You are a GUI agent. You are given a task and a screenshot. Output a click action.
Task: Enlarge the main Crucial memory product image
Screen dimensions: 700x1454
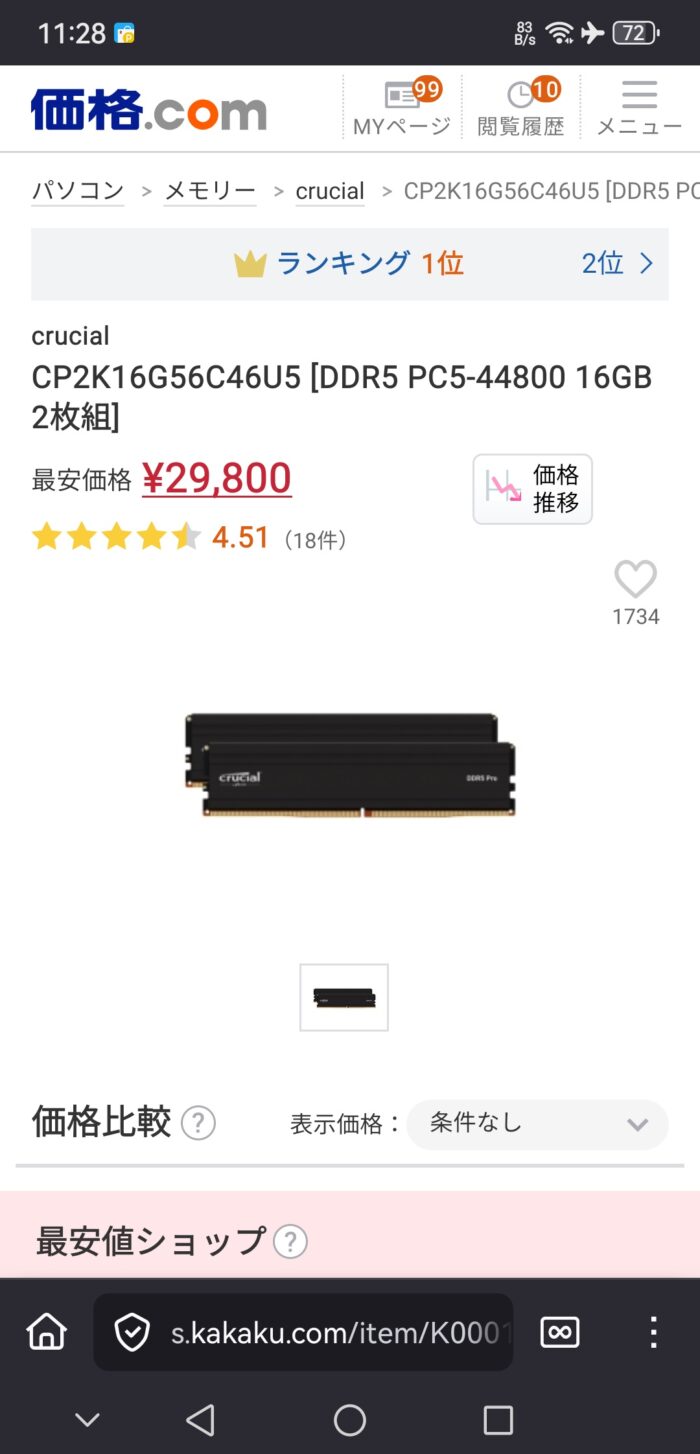(350, 766)
